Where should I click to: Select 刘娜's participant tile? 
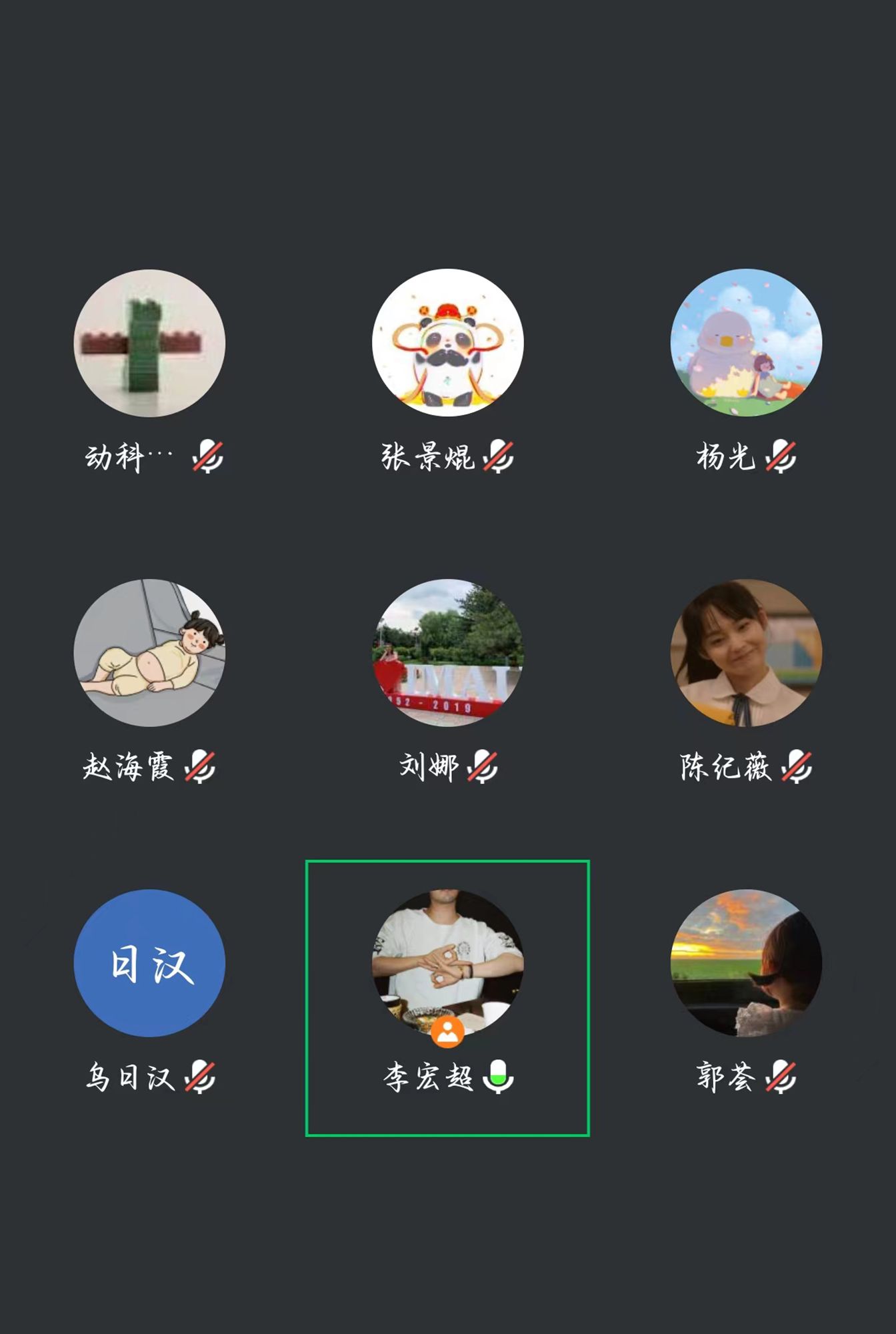pos(447,652)
